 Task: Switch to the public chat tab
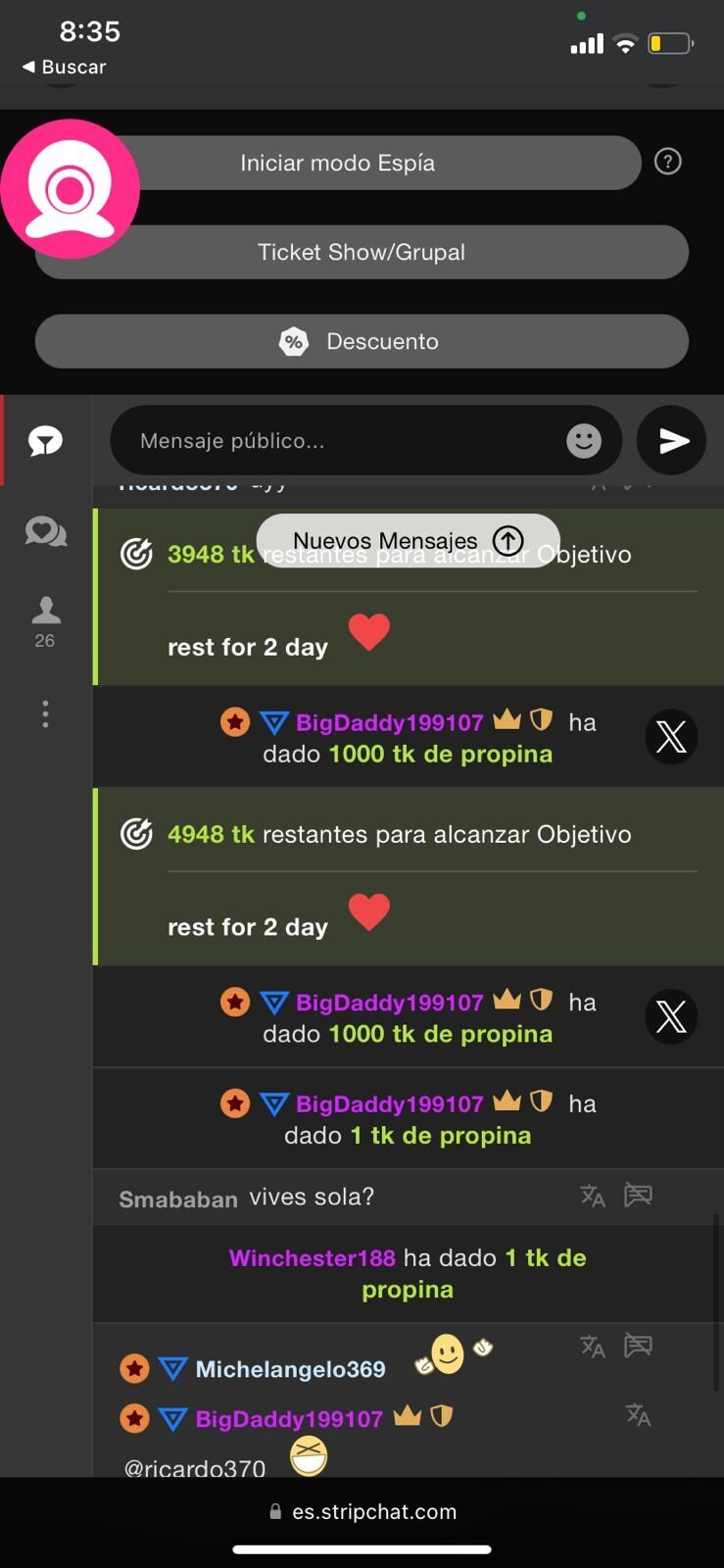tap(45, 442)
